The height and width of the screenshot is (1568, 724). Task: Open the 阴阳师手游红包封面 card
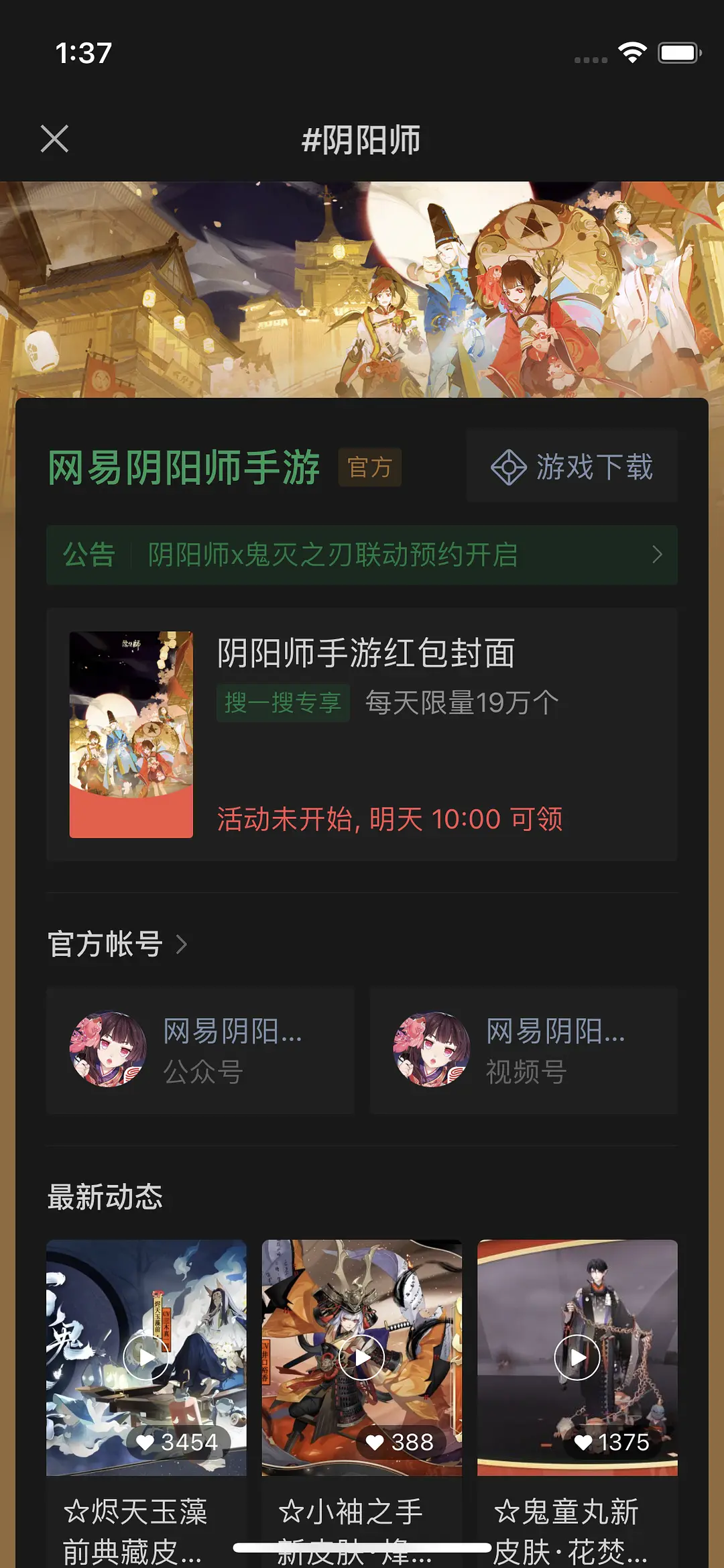click(362, 734)
